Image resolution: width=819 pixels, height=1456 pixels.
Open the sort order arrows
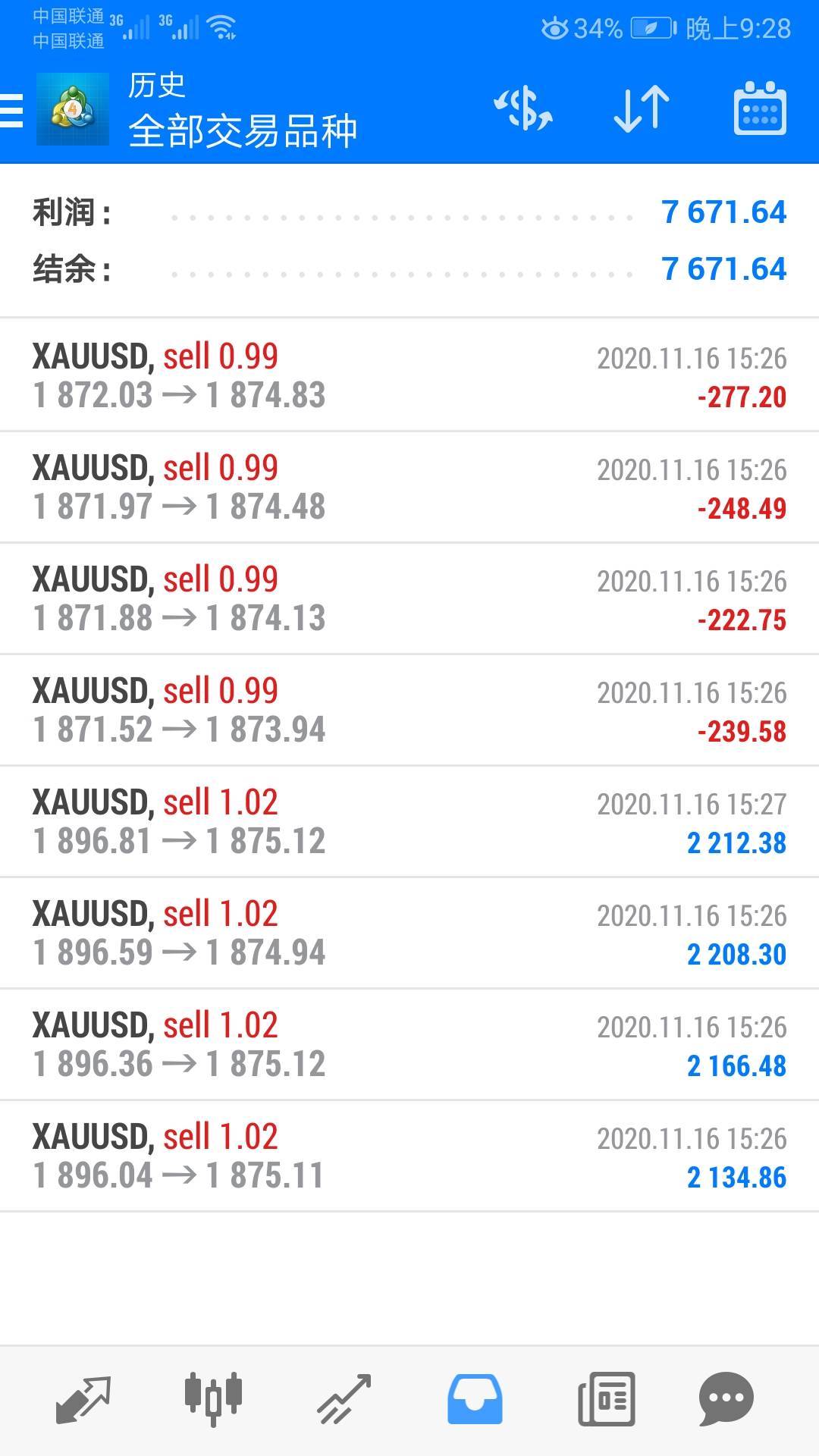coord(641,110)
